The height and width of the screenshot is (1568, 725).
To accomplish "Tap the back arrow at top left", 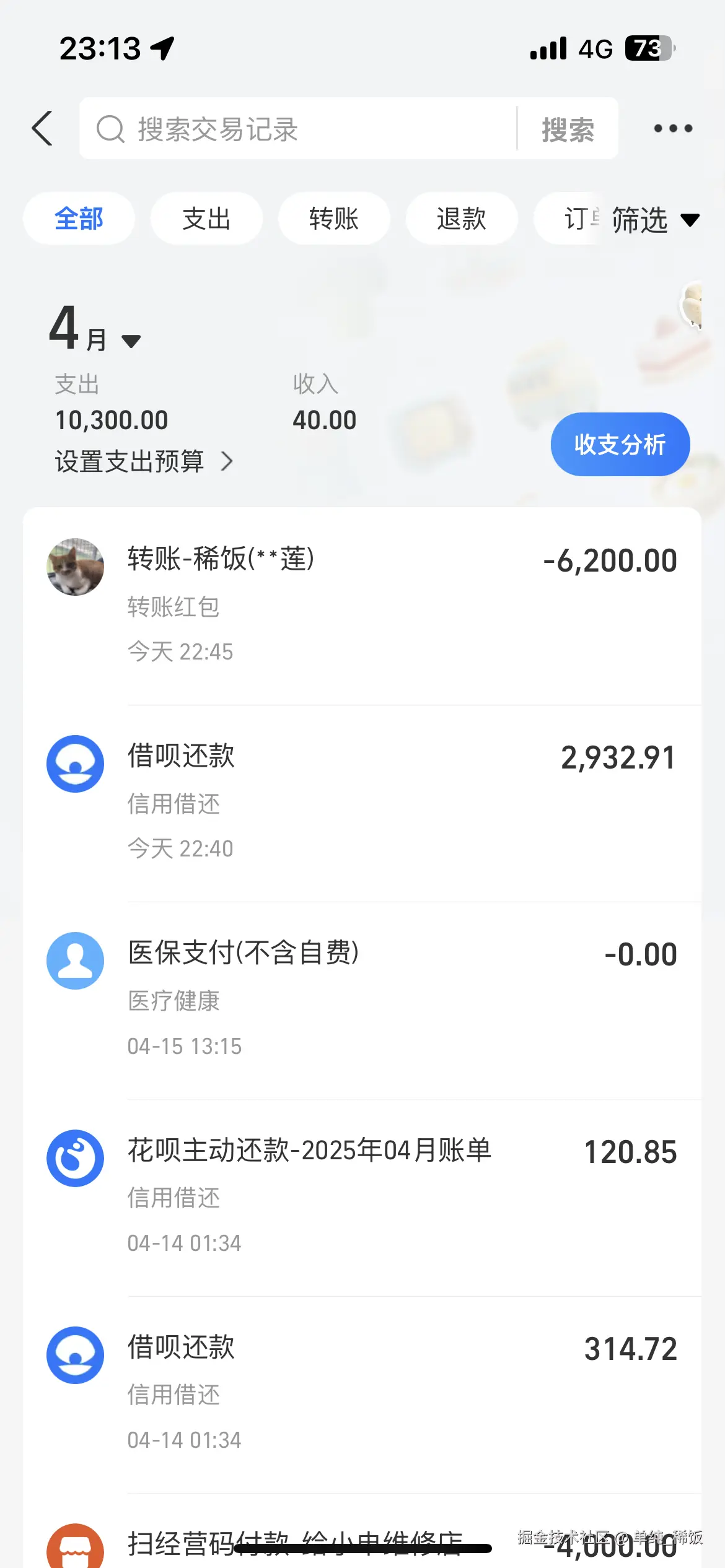I will click(42, 129).
